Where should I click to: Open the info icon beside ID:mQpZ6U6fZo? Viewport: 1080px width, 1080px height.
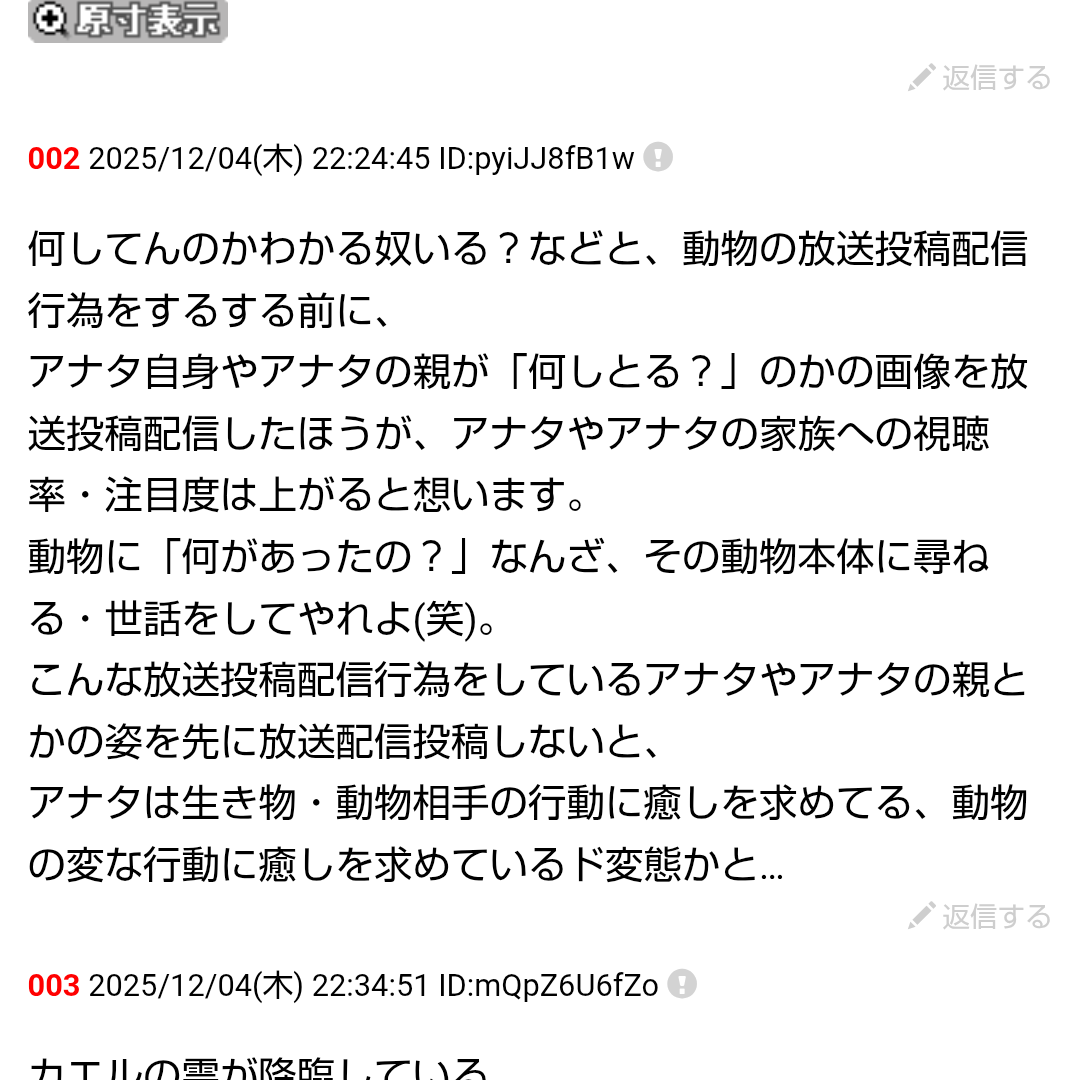click(x=682, y=985)
